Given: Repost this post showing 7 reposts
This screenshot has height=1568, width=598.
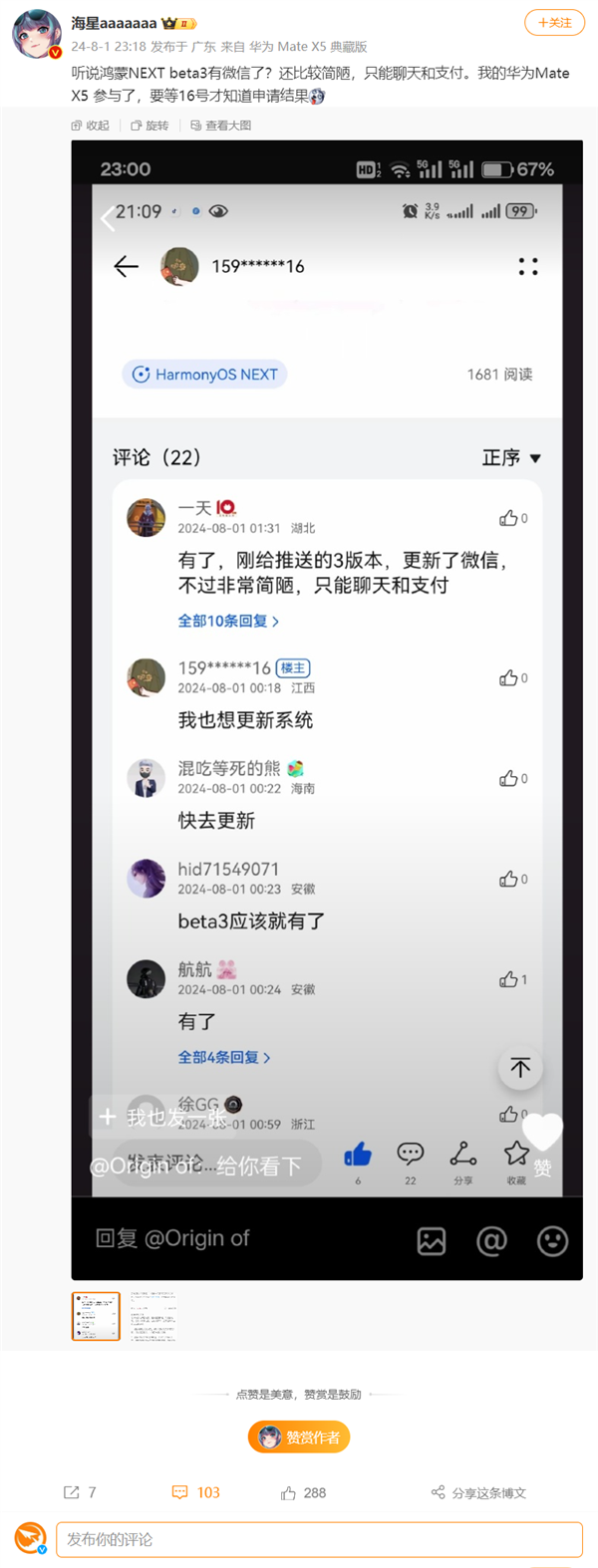Looking at the screenshot, I should [x=80, y=1492].
